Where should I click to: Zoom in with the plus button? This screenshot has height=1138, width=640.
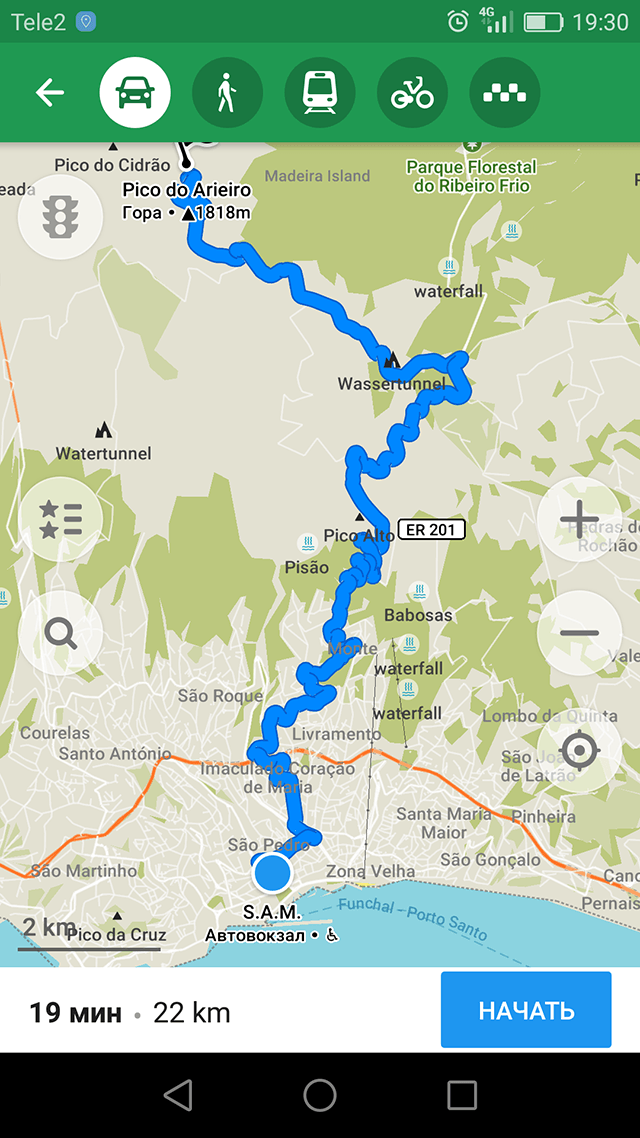click(x=579, y=520)
